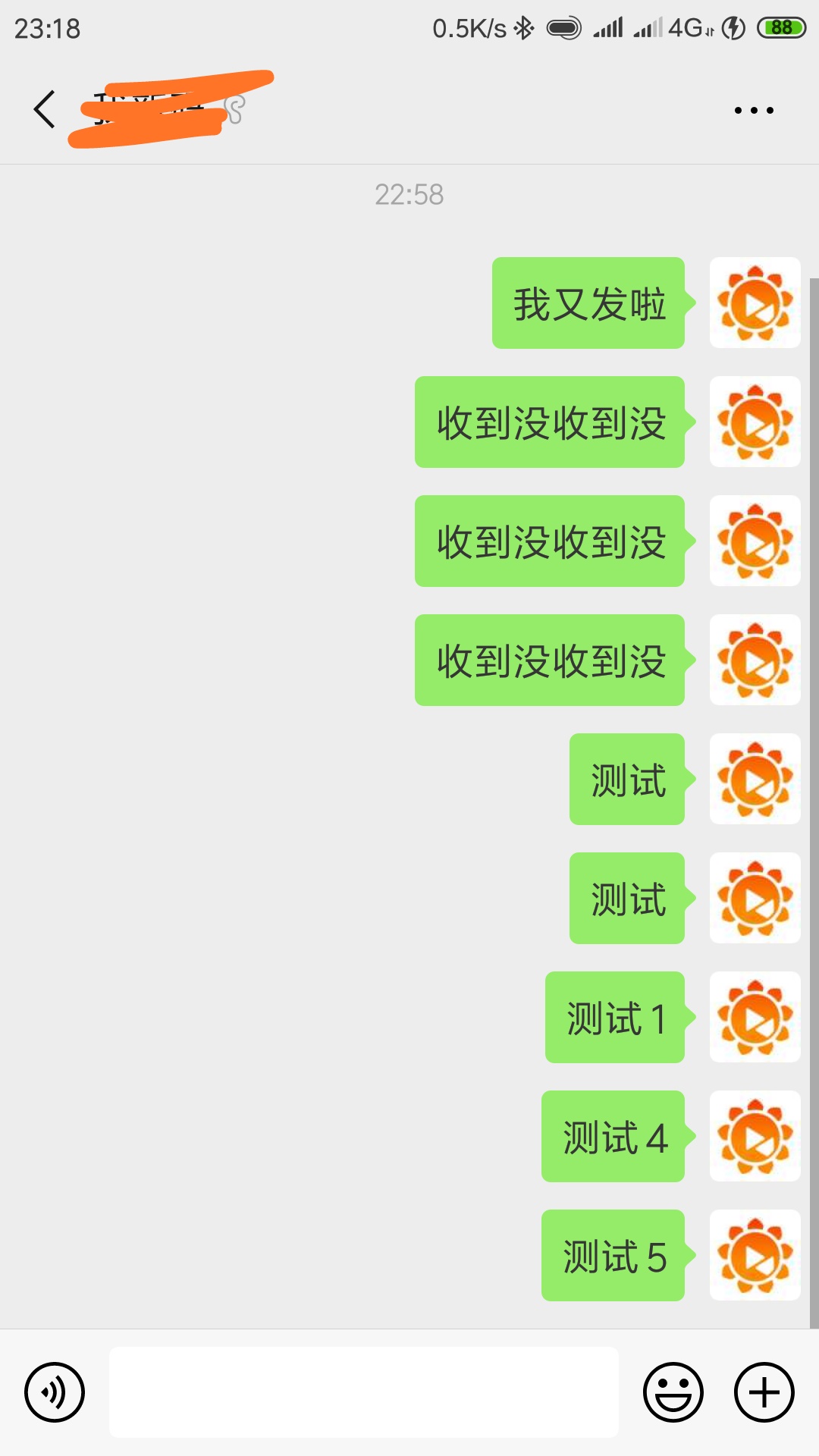Open the three-dot chat info menu
The image size is (819, 1456).
click(754, 111)
